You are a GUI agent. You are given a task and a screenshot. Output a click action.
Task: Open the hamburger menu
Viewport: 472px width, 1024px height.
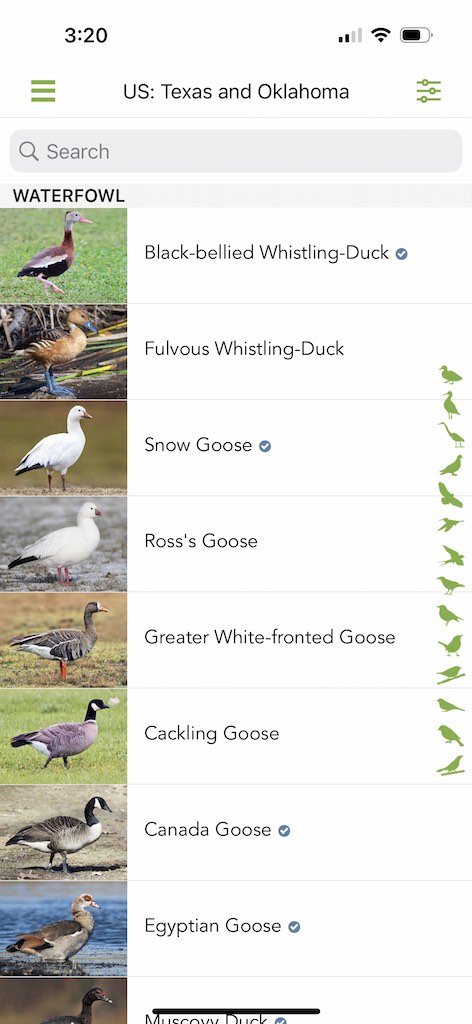[43, 91]
